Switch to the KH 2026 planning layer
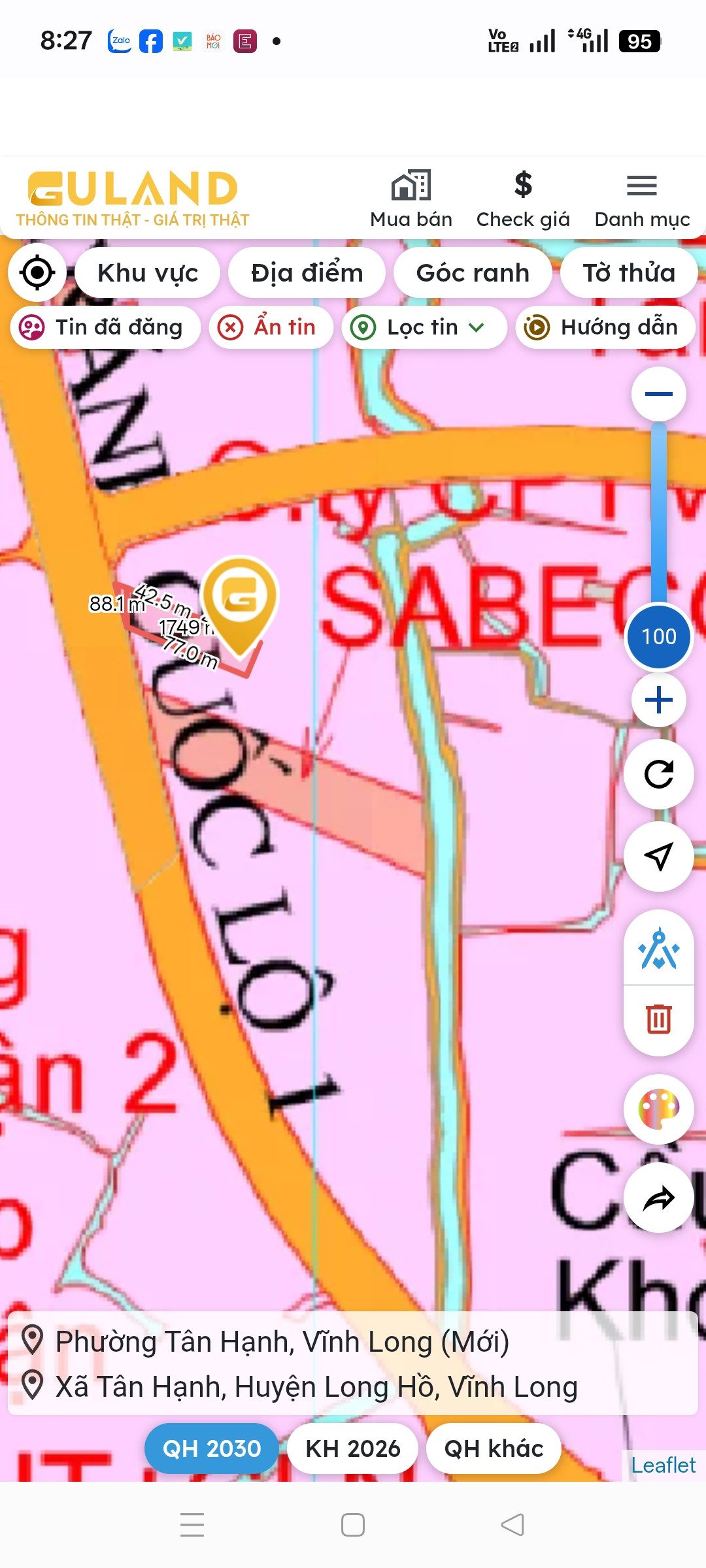 [x=352, y=1448]
